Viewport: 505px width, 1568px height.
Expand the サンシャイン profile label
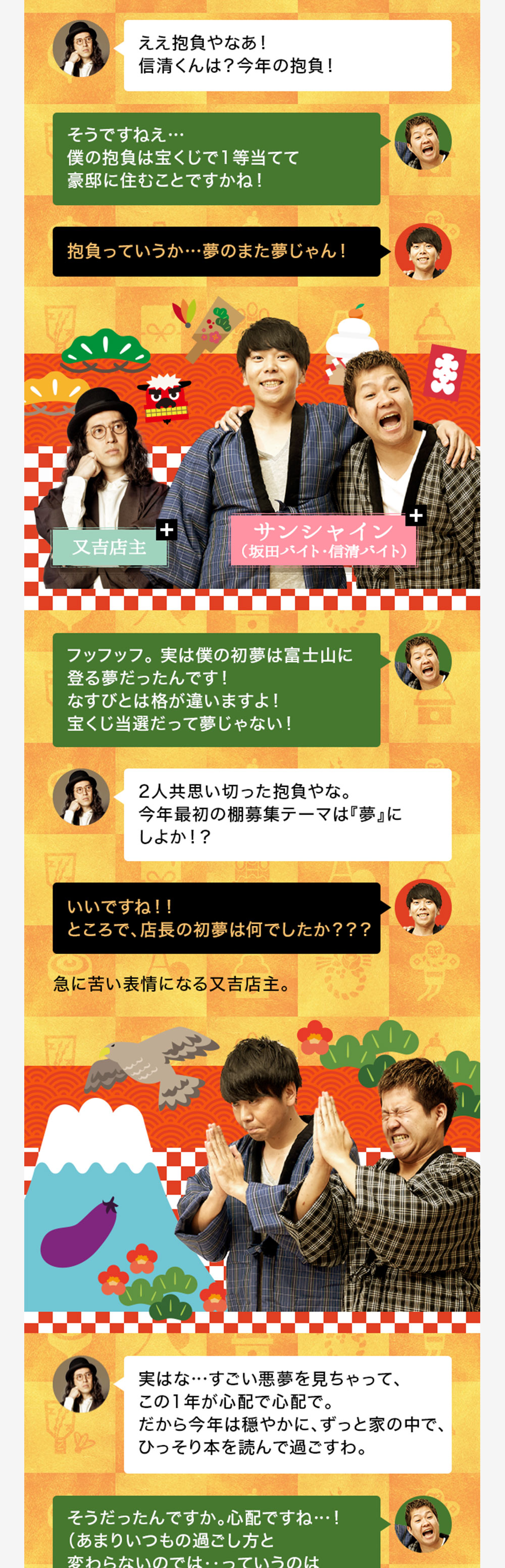click(x=416, y=516)
